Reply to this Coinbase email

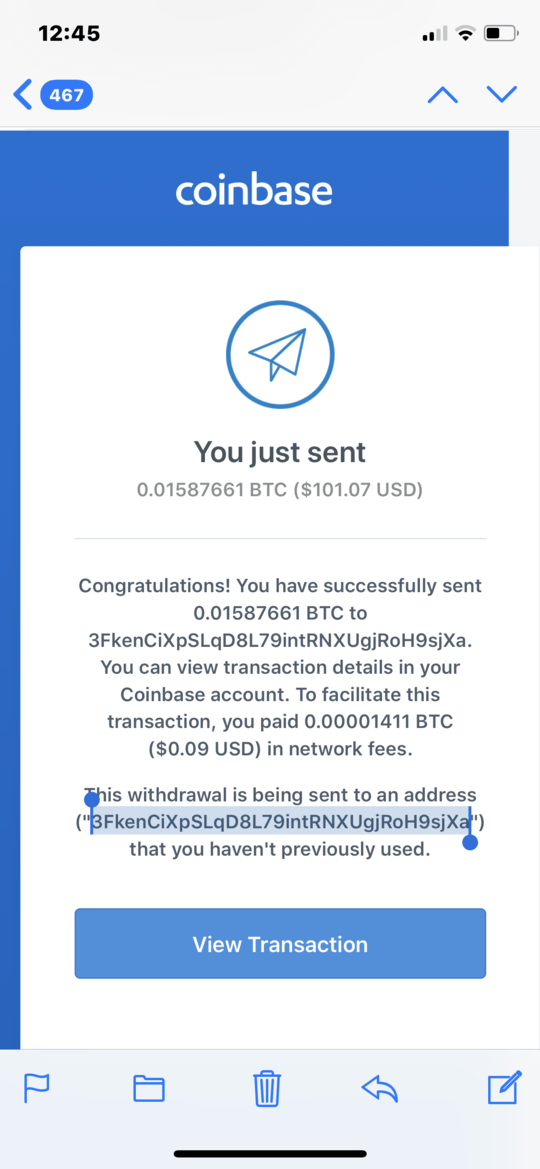[380, 1088]
